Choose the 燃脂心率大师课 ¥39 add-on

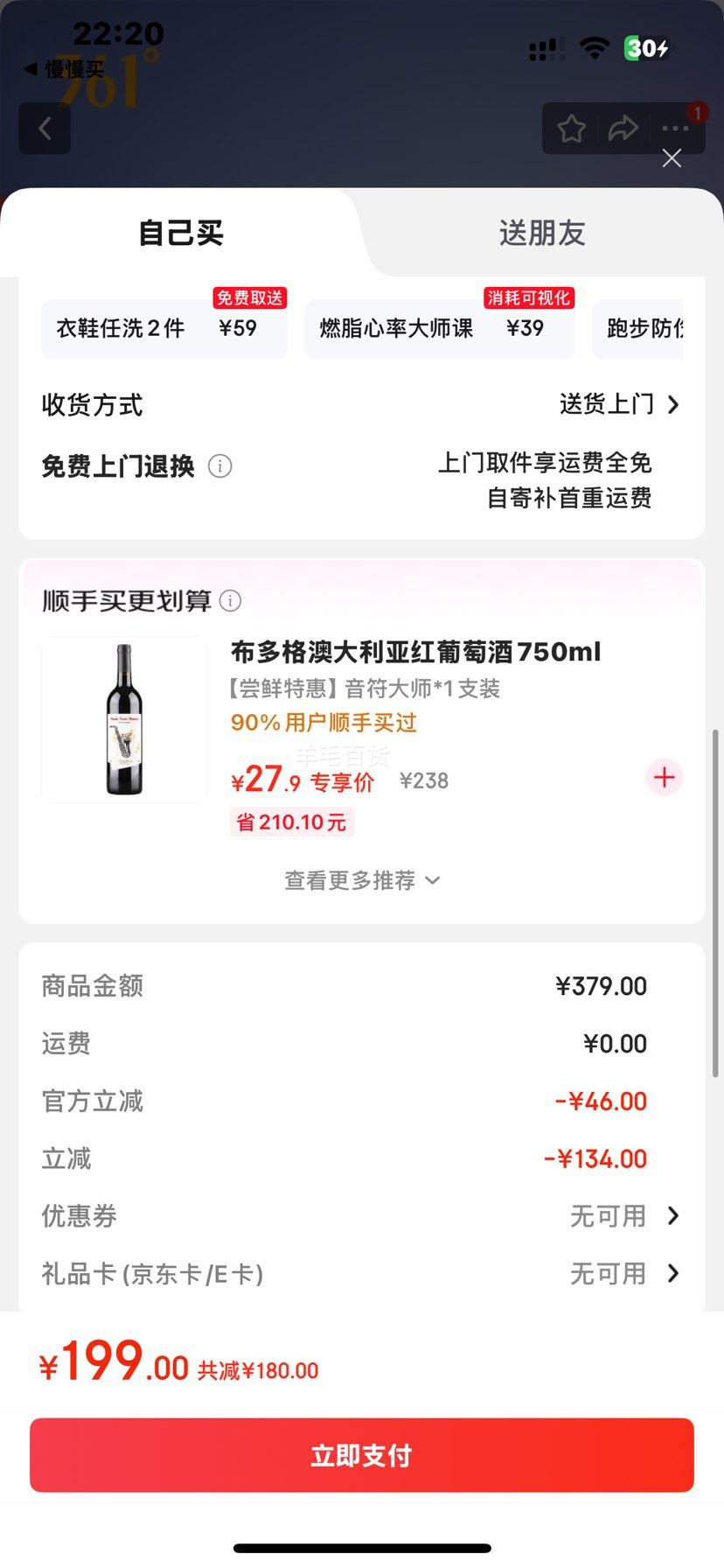[439, 328]
